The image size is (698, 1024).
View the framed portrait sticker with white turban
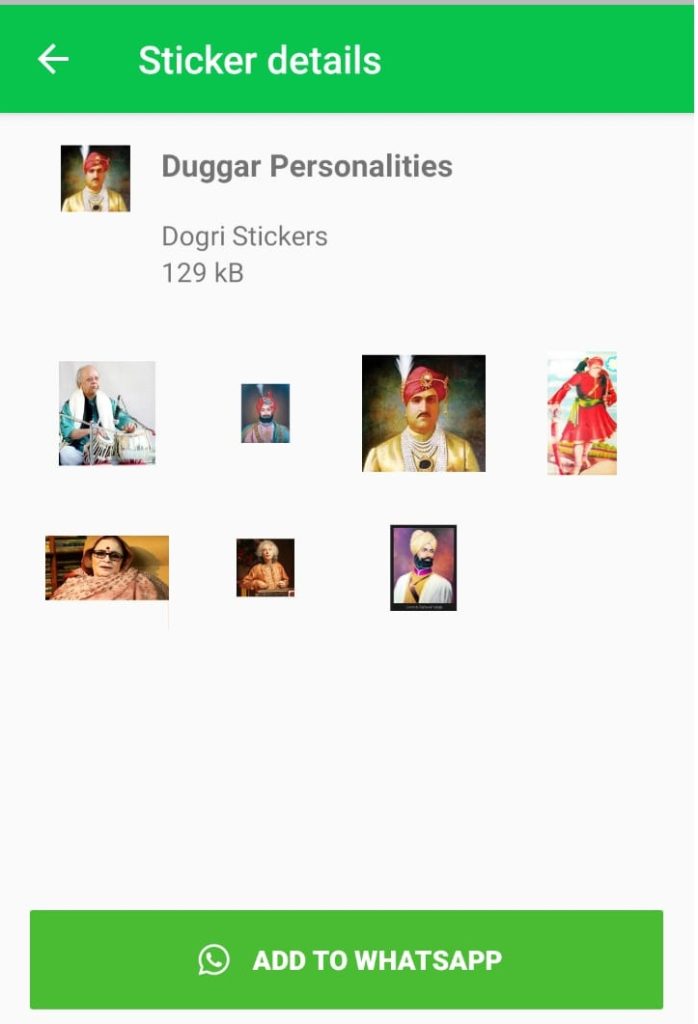tap(423, 567)
